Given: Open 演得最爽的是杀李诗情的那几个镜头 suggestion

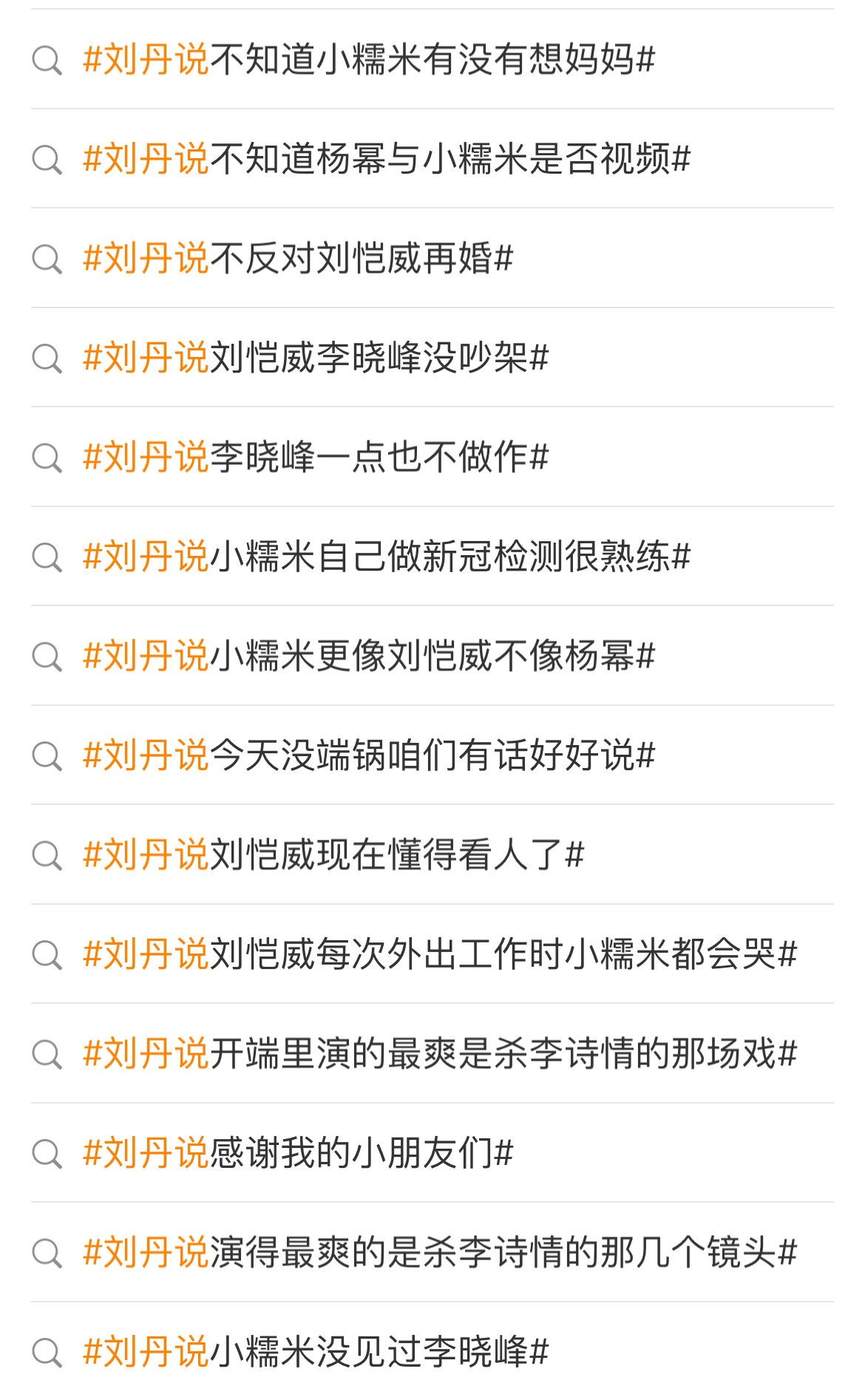Looking at the screenshot, I should pyautogui.click(x=432, y=1252).
